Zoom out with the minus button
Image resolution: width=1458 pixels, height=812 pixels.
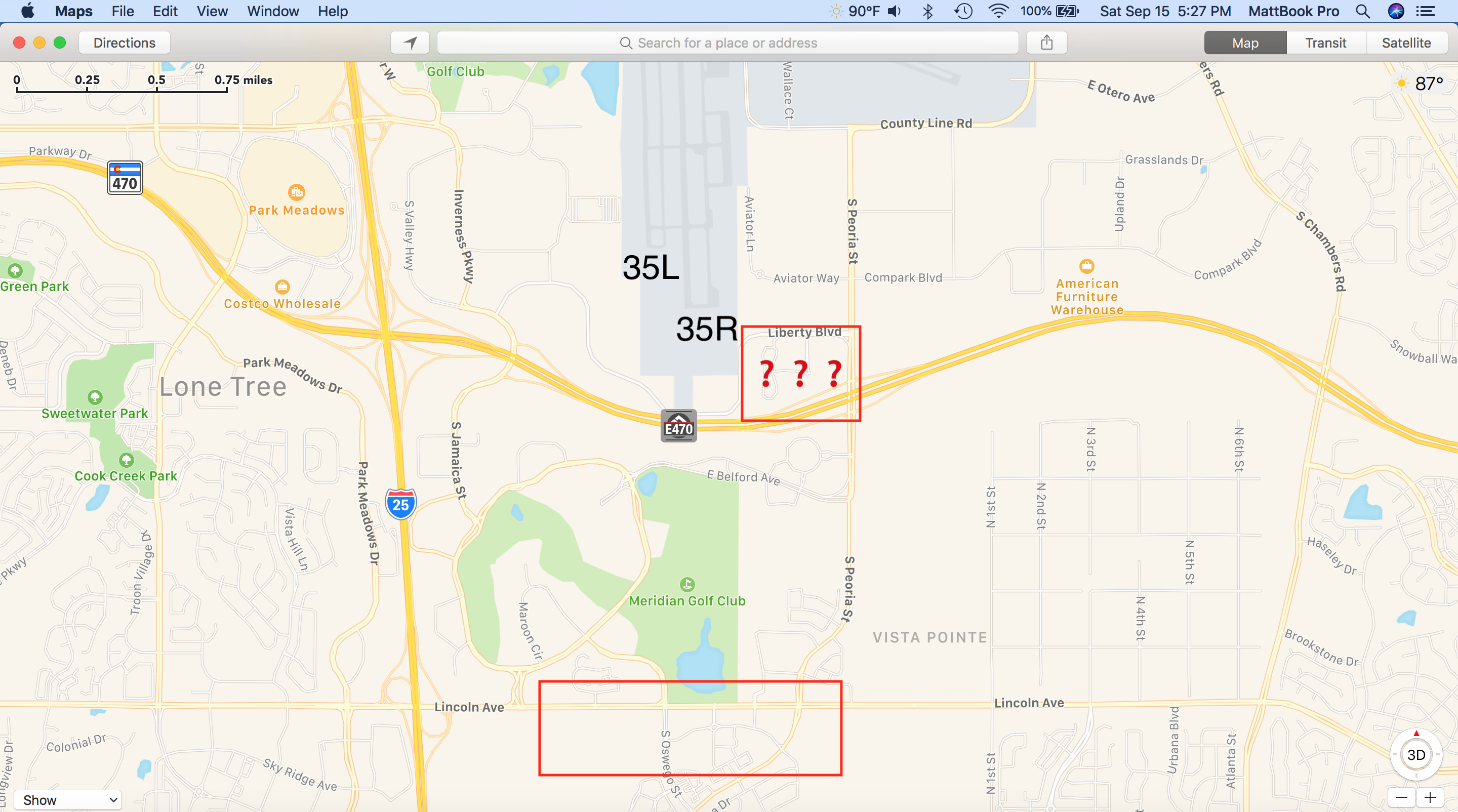click(x=1401, y=798)
